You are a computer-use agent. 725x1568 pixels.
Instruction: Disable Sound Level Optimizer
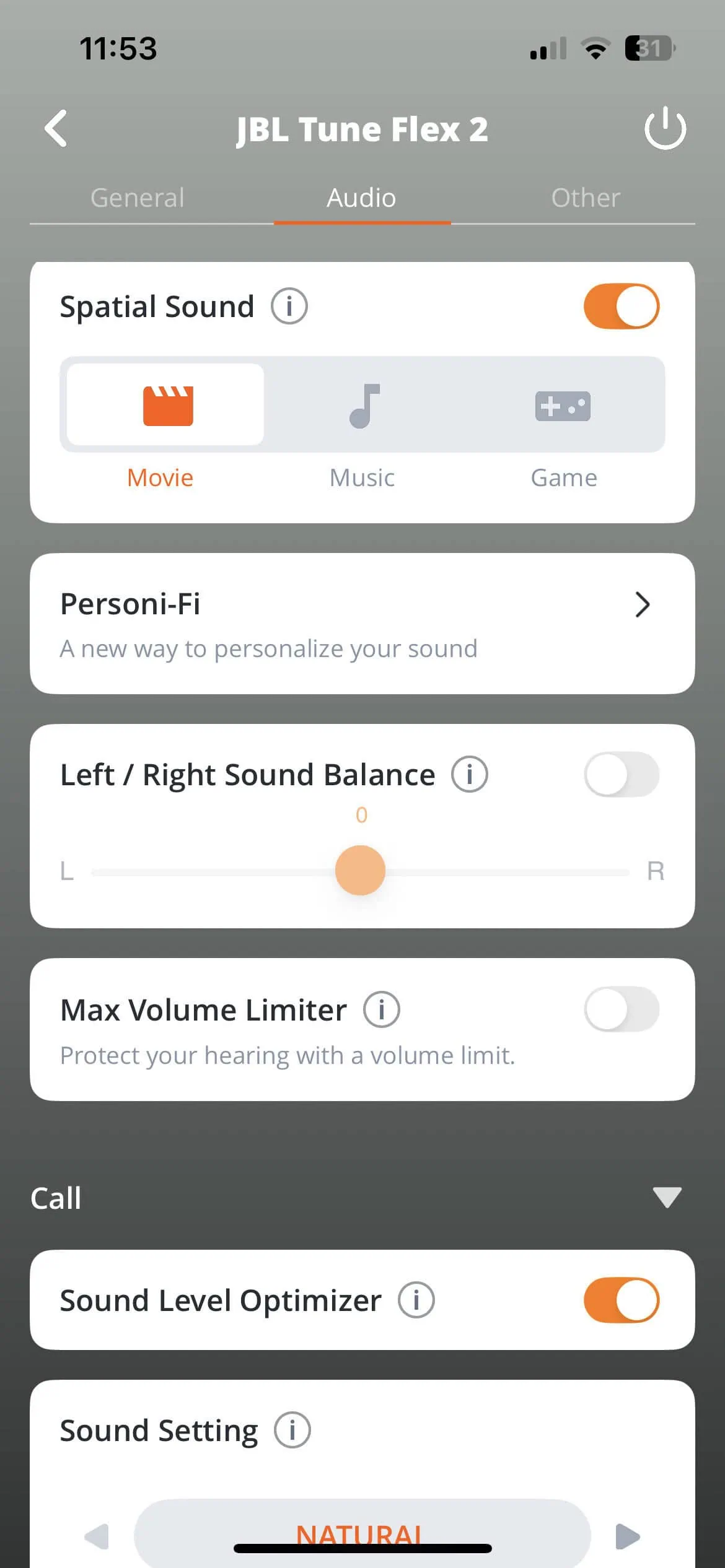point(621,1300)
